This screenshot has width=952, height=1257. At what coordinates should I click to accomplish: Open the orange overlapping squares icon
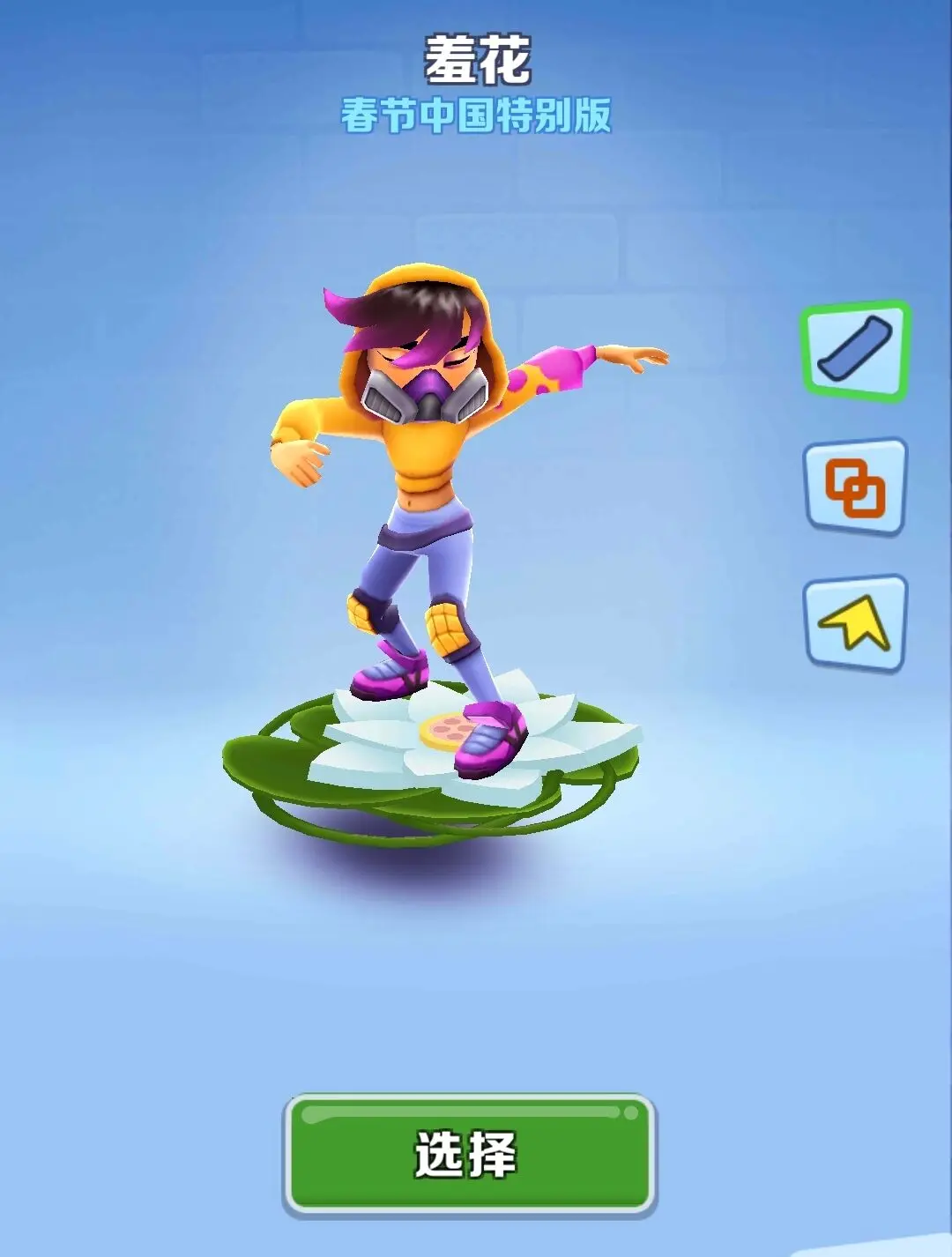click(x=854, y=487)
